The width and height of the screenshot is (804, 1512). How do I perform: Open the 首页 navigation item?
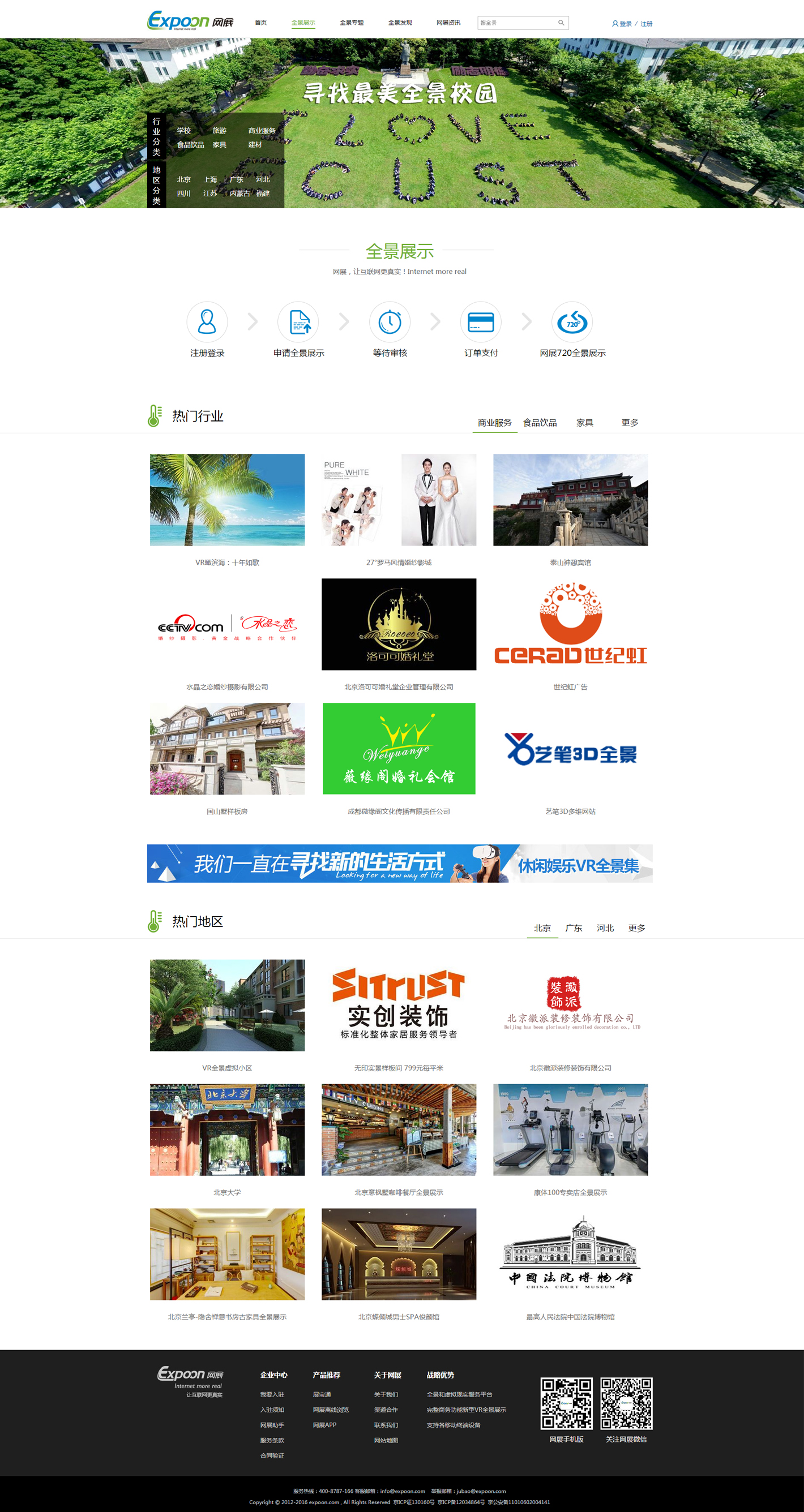point(260,23)
